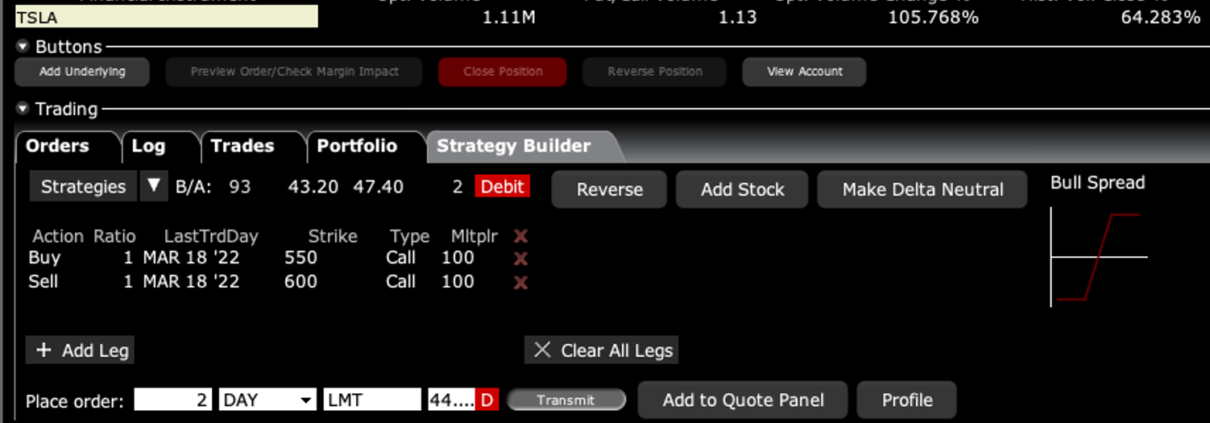The image size is (1210, 423).
Task: Open the Portfolio tab
Action: click(x=357, y=146)
